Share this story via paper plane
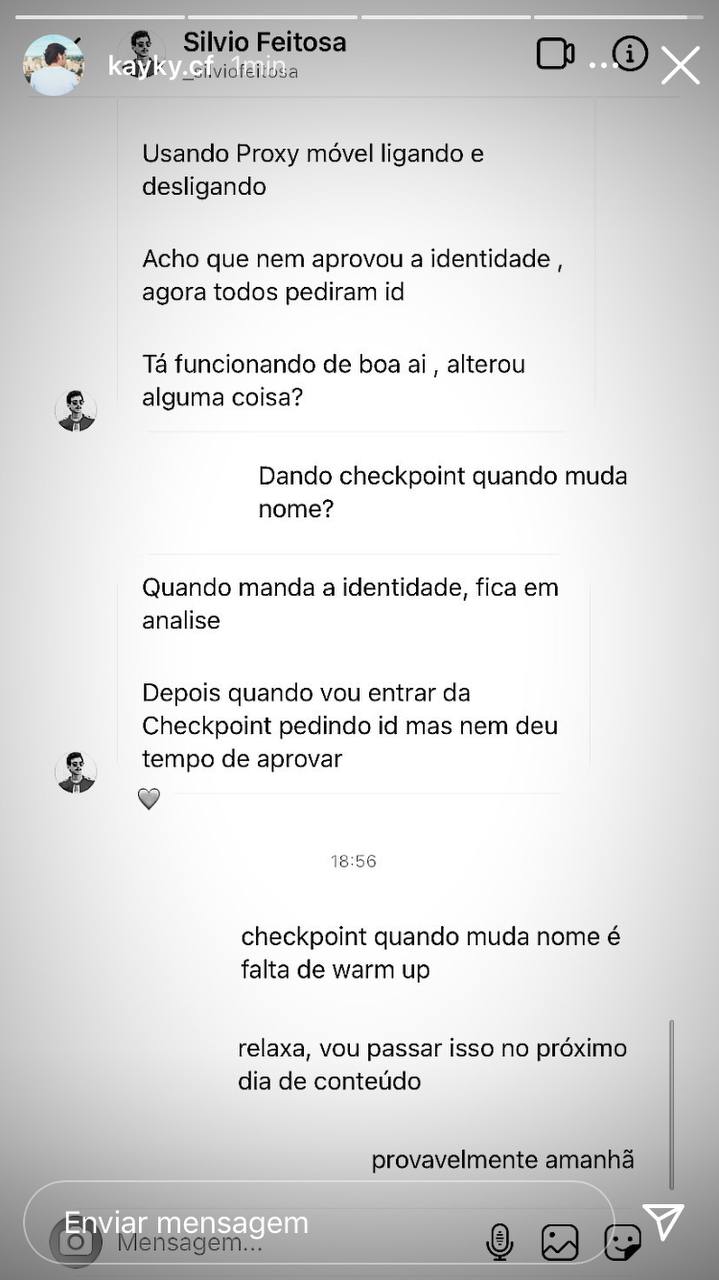Image resolution: width=719 pixels, height=1280 pixels. tap(662, 1221)
